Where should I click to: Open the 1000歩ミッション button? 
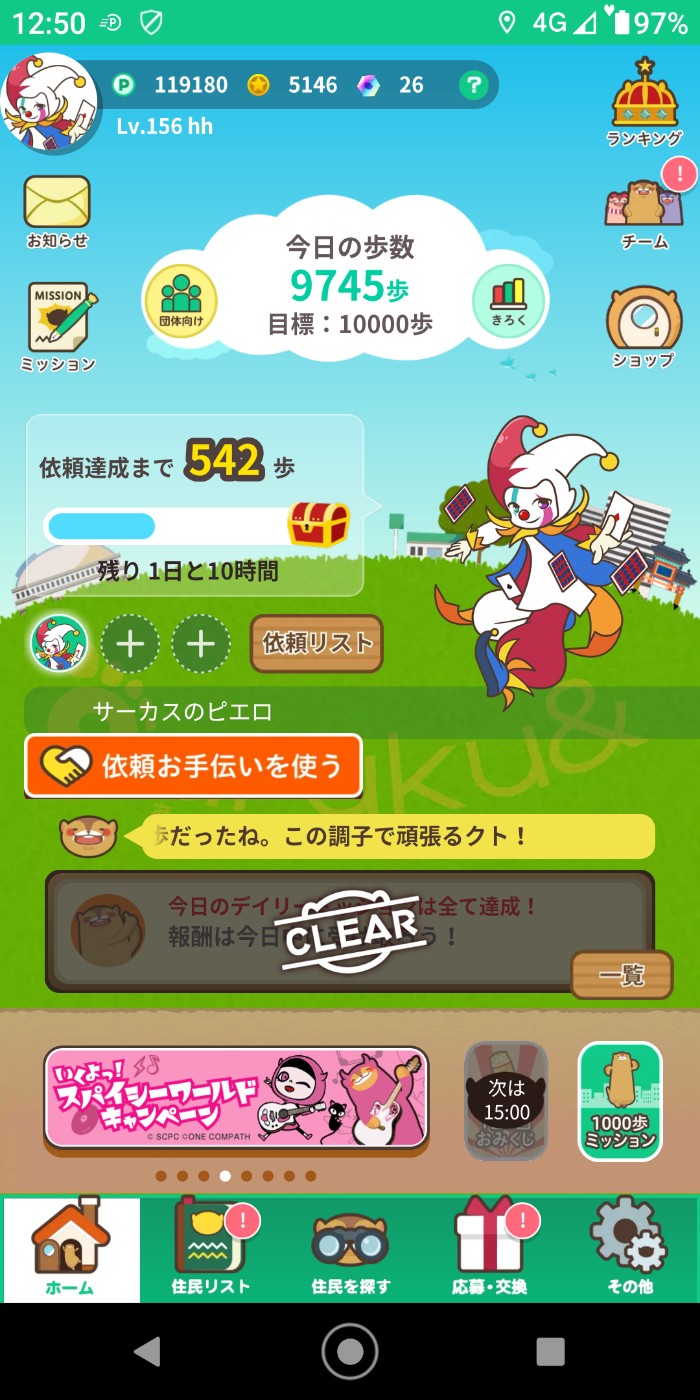coord(620,1100)
